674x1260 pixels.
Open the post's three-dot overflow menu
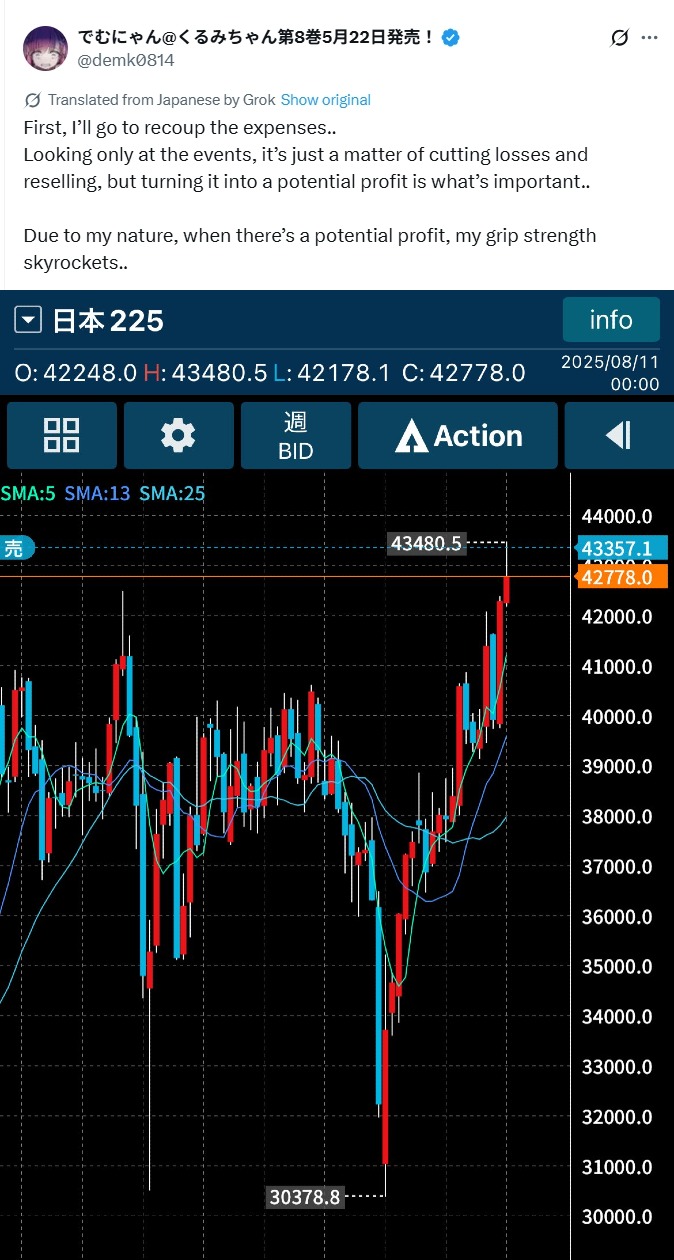[x=650, y=38]
